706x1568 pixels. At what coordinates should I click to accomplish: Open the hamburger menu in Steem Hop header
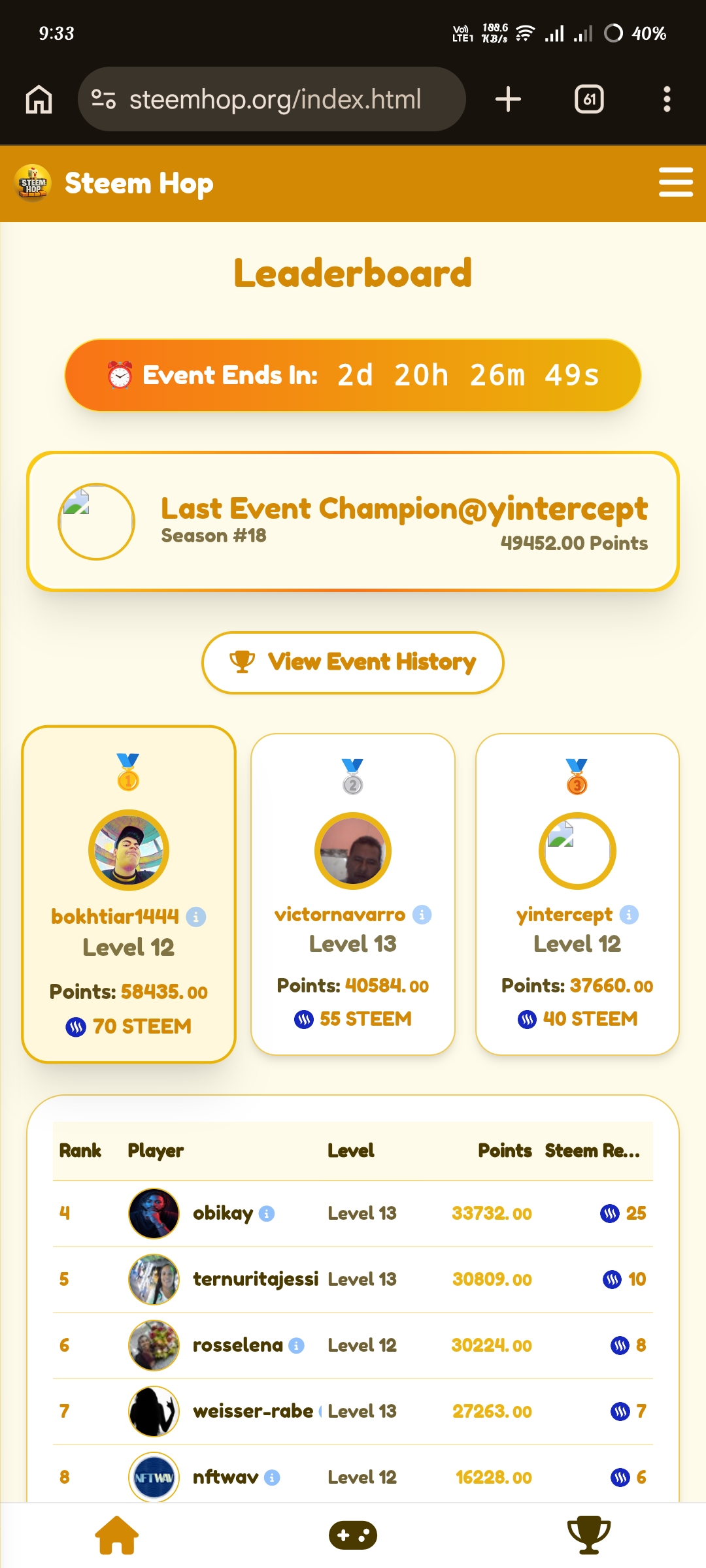675,182
